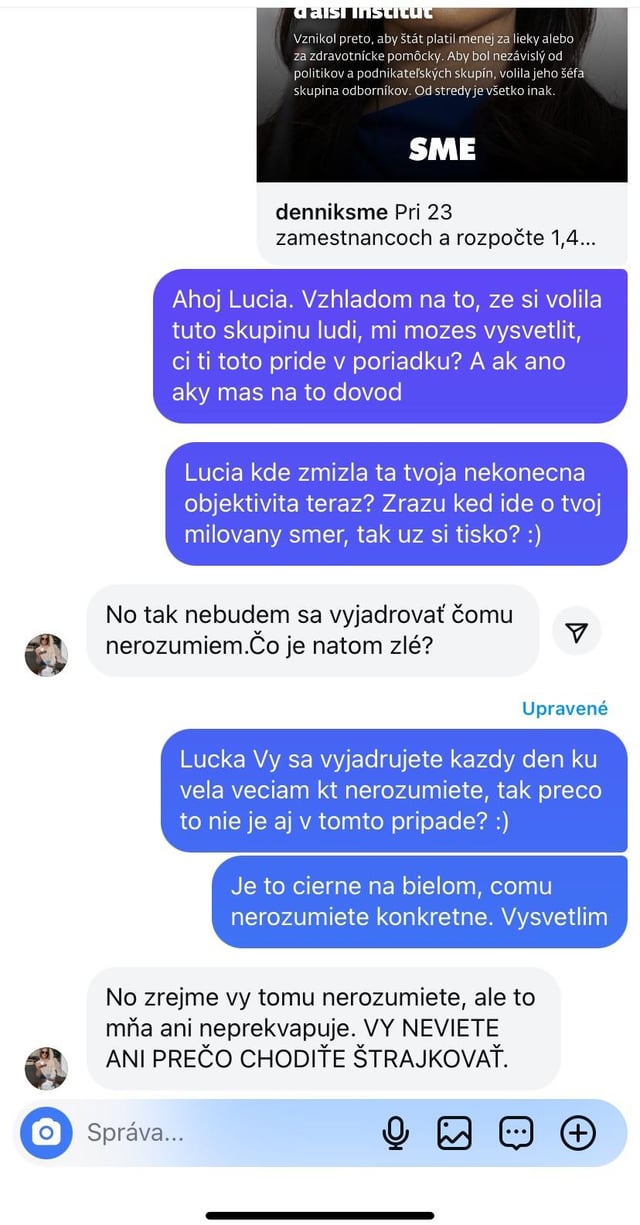Viewport: 640px width, 1225px height.
Task: Open the camera from message bar
Action: click(x=46, y=1133)
